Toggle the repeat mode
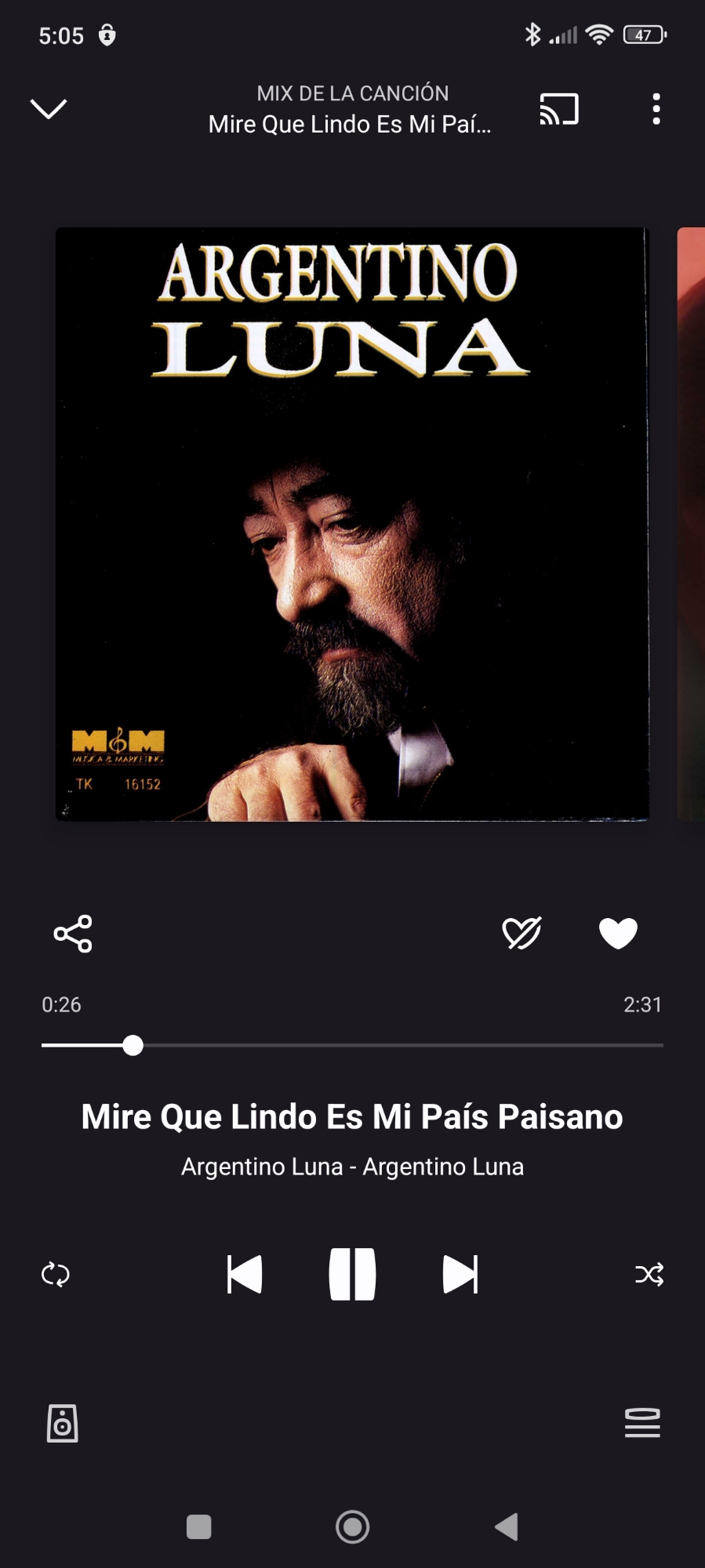Viewport: 705px width, 1568px height. coord(56,1274)
